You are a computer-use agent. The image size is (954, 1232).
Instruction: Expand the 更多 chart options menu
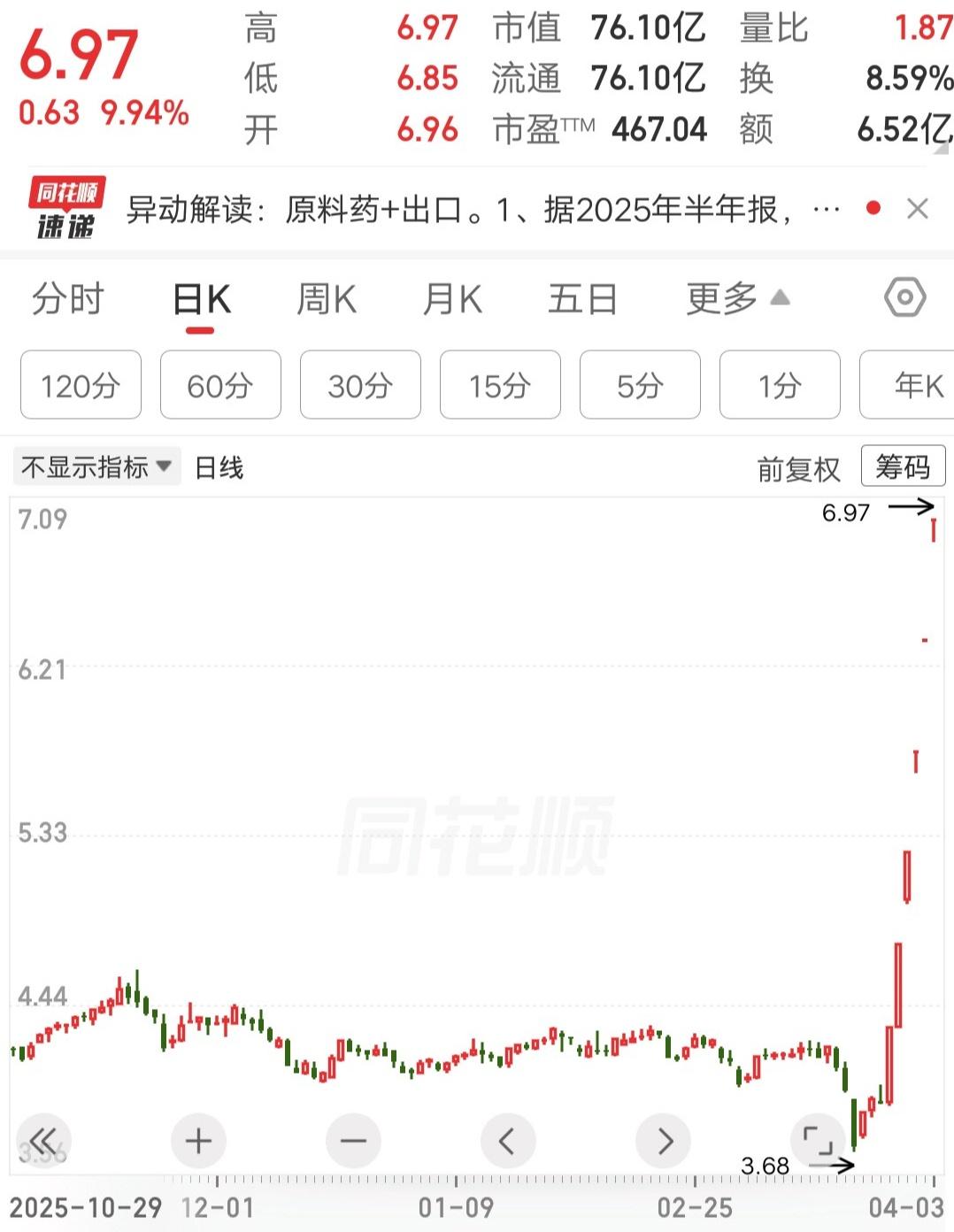click(x=733, y=299)
